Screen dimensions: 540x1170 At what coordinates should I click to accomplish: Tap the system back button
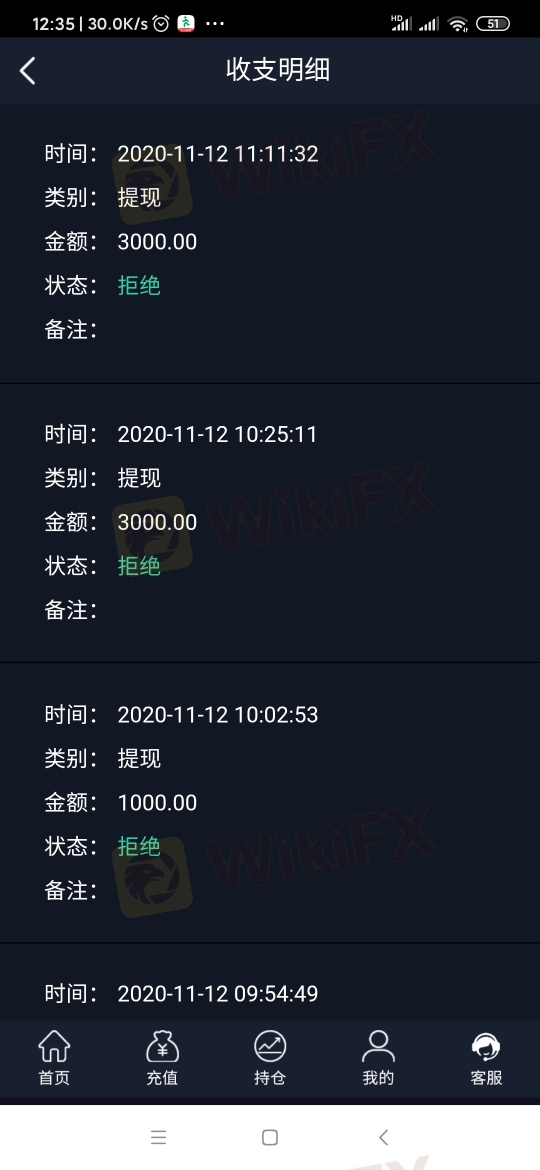pyautogui.click(x=383, y=1137)
